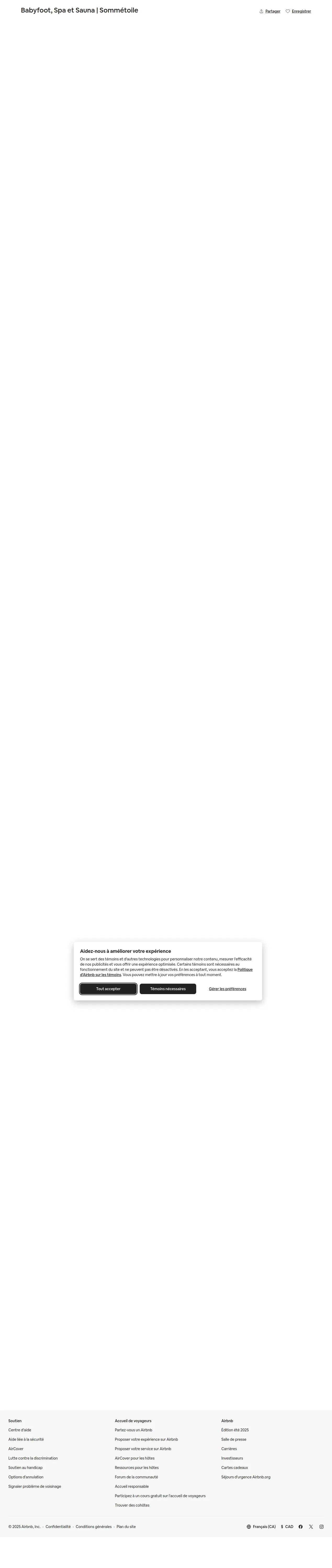Change currency from CAD
332x1568 pixels.
pos(287,1527)
